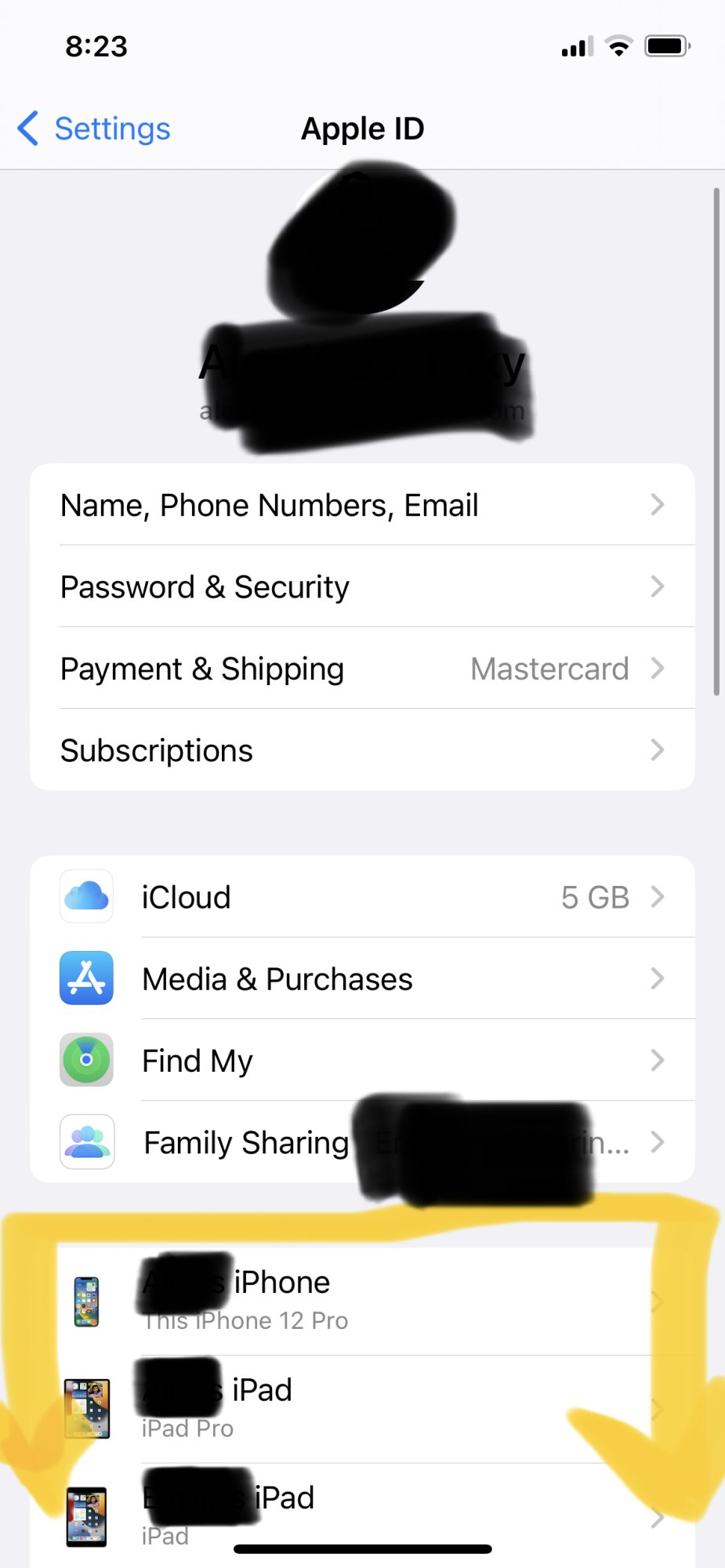The width and height of the screenshot is (725, 1568).
Task: Select the iPhone 12 Pro device
Action: click(x=361, y=1301)
